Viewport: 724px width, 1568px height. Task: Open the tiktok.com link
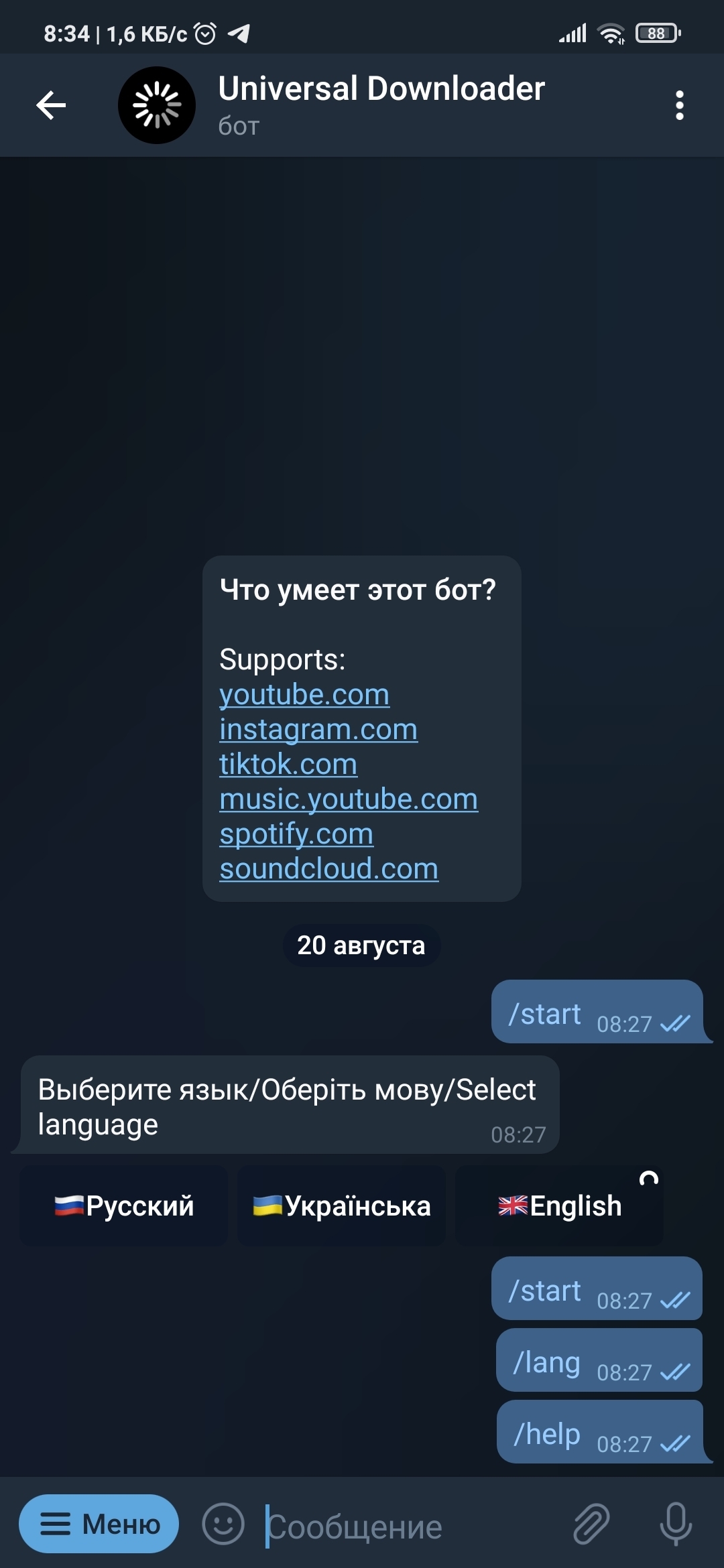[288, 765]
